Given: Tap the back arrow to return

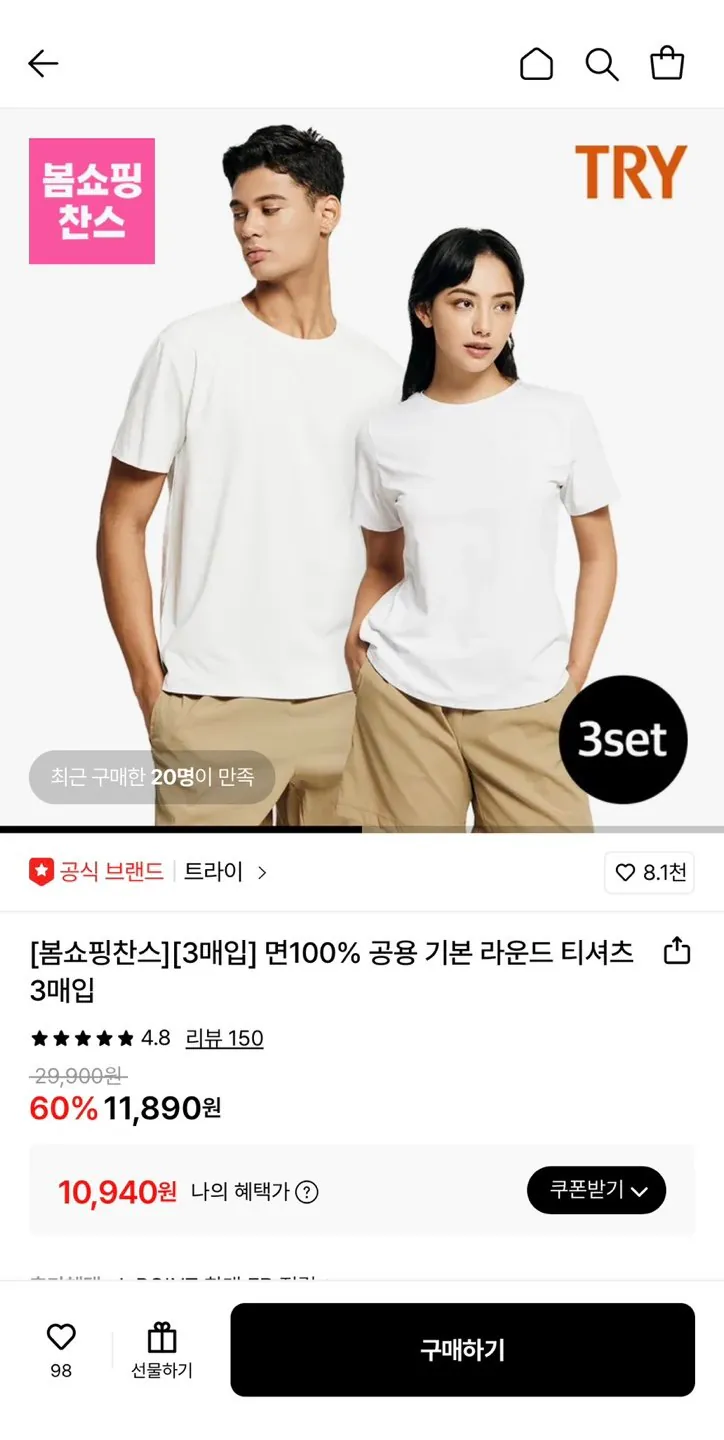Looking at the screenshot, I should coord(42,63).
